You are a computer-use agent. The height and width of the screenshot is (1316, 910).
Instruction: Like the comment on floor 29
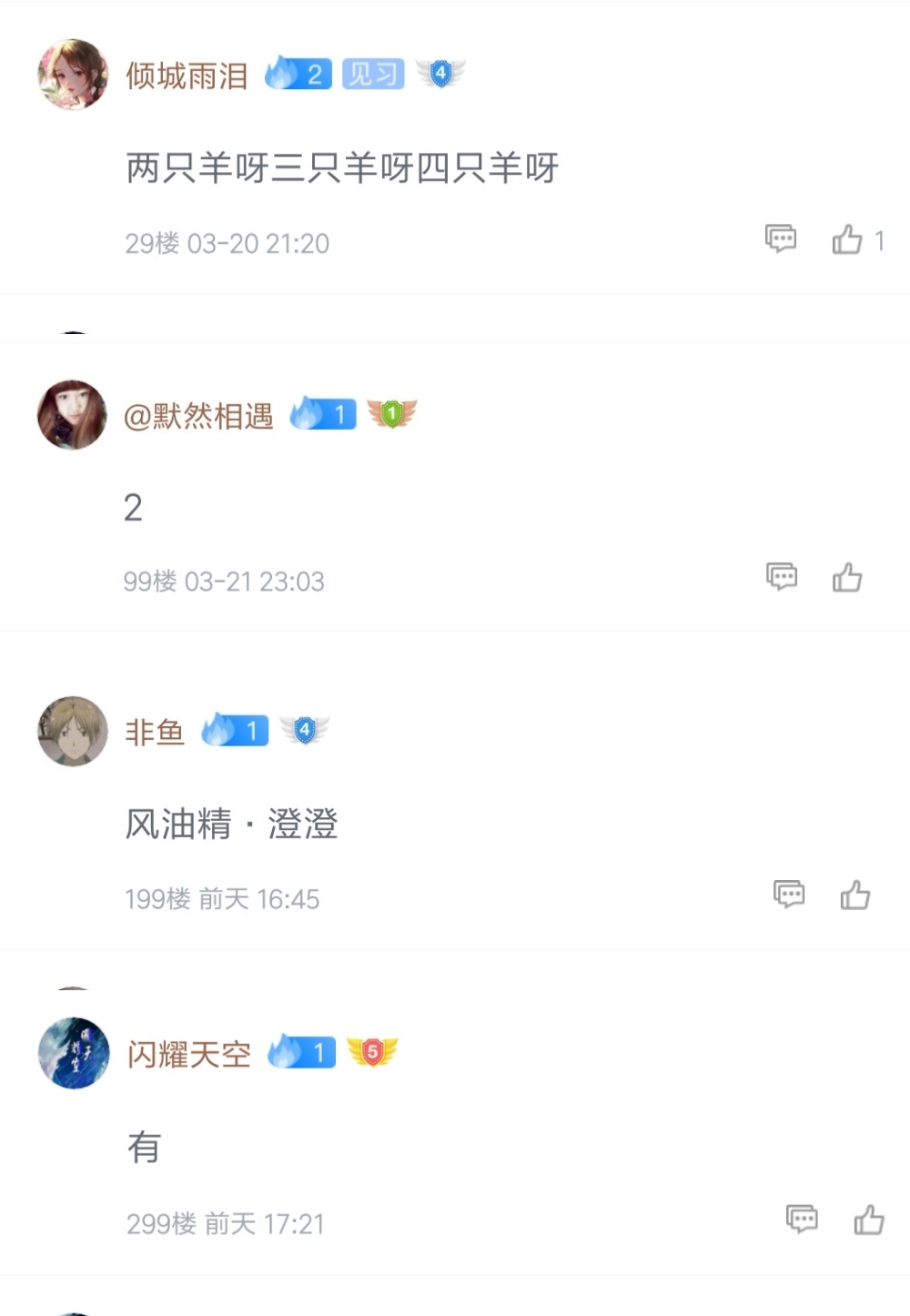click(x=847, y=239)
